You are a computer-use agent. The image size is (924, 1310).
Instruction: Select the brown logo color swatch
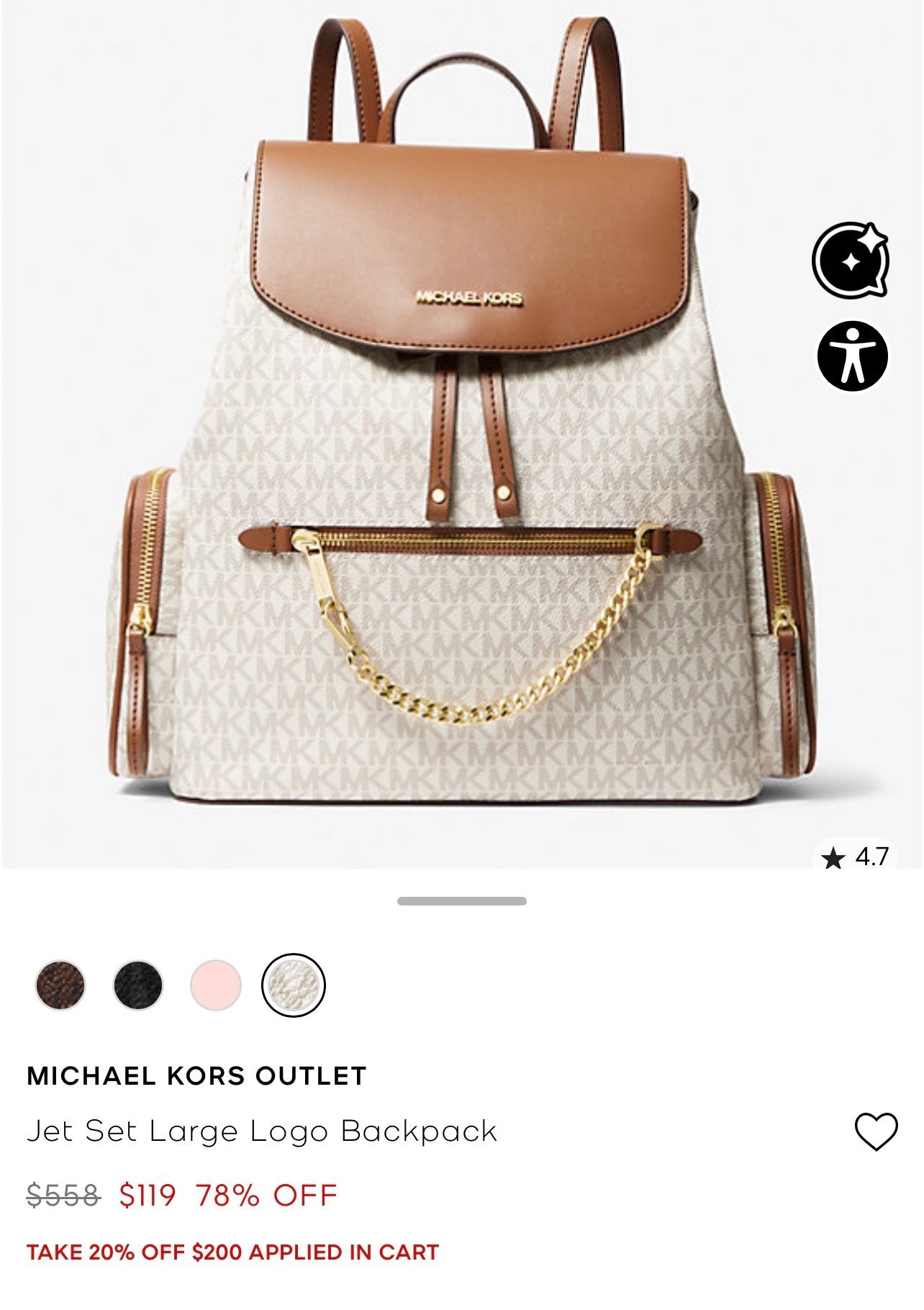[60, 985]
